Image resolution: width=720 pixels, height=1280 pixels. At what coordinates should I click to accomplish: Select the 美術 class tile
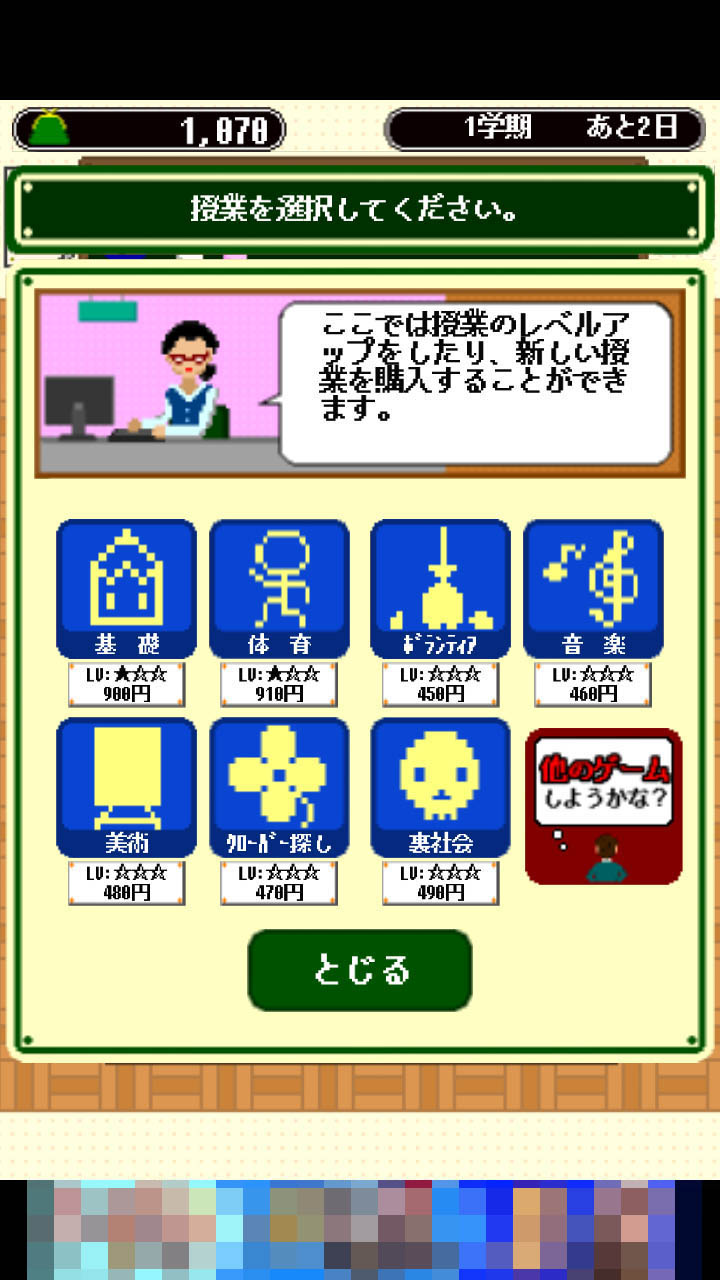click(x=126, y=787)
